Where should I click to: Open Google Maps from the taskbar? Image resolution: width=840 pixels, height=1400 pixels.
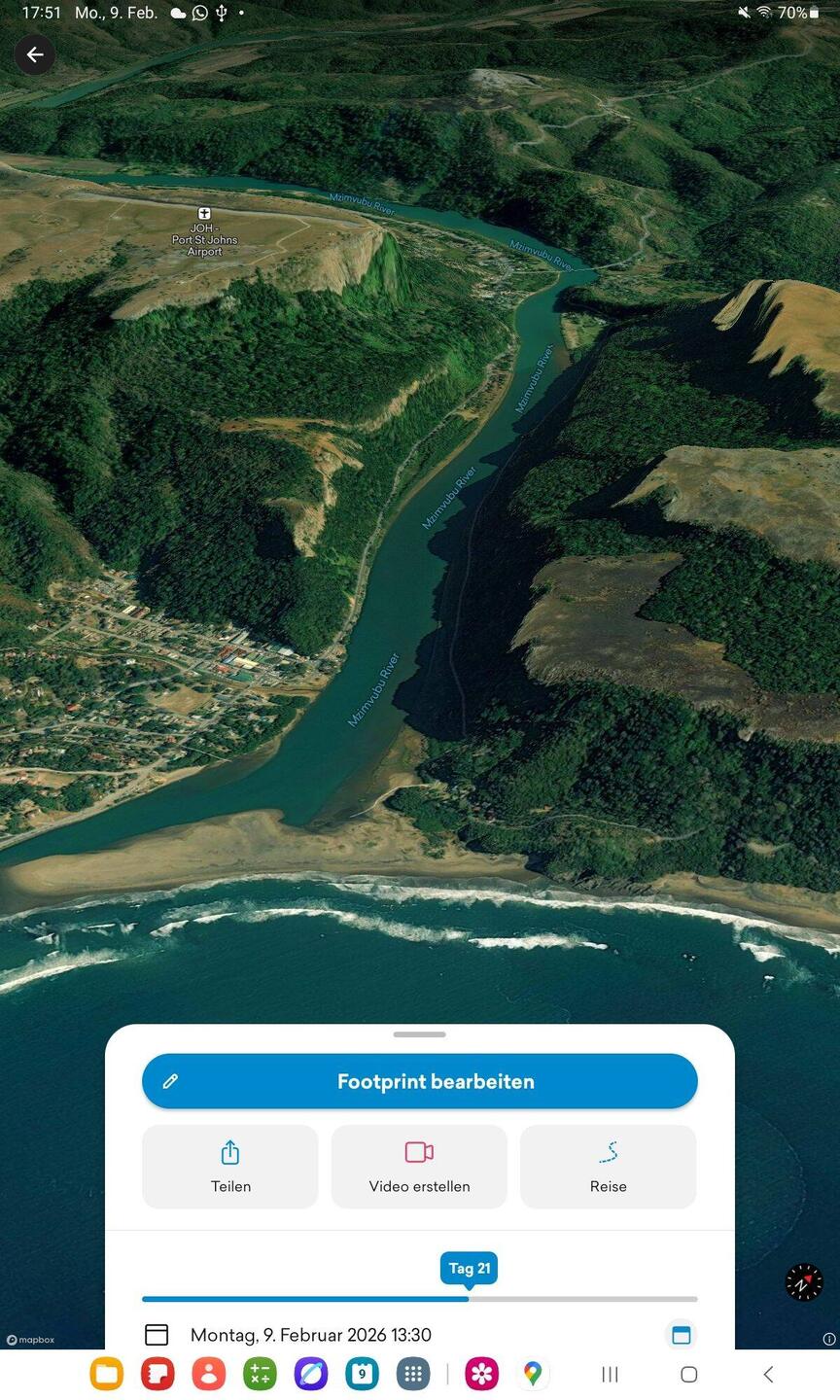[532, 1374]
